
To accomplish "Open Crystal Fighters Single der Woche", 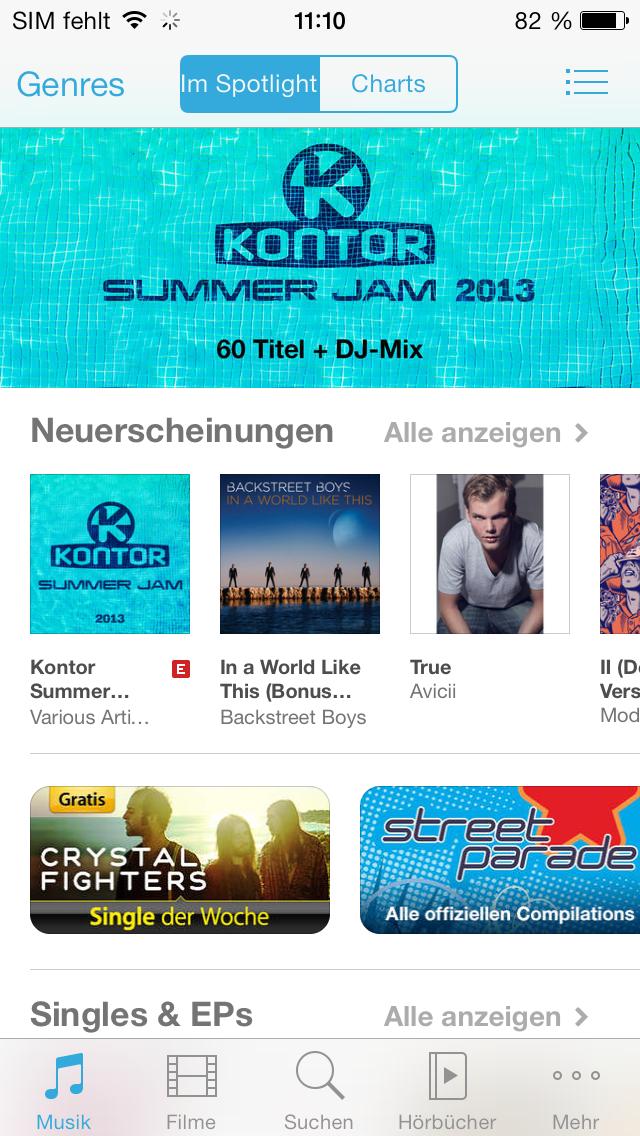I will [180, 860].
